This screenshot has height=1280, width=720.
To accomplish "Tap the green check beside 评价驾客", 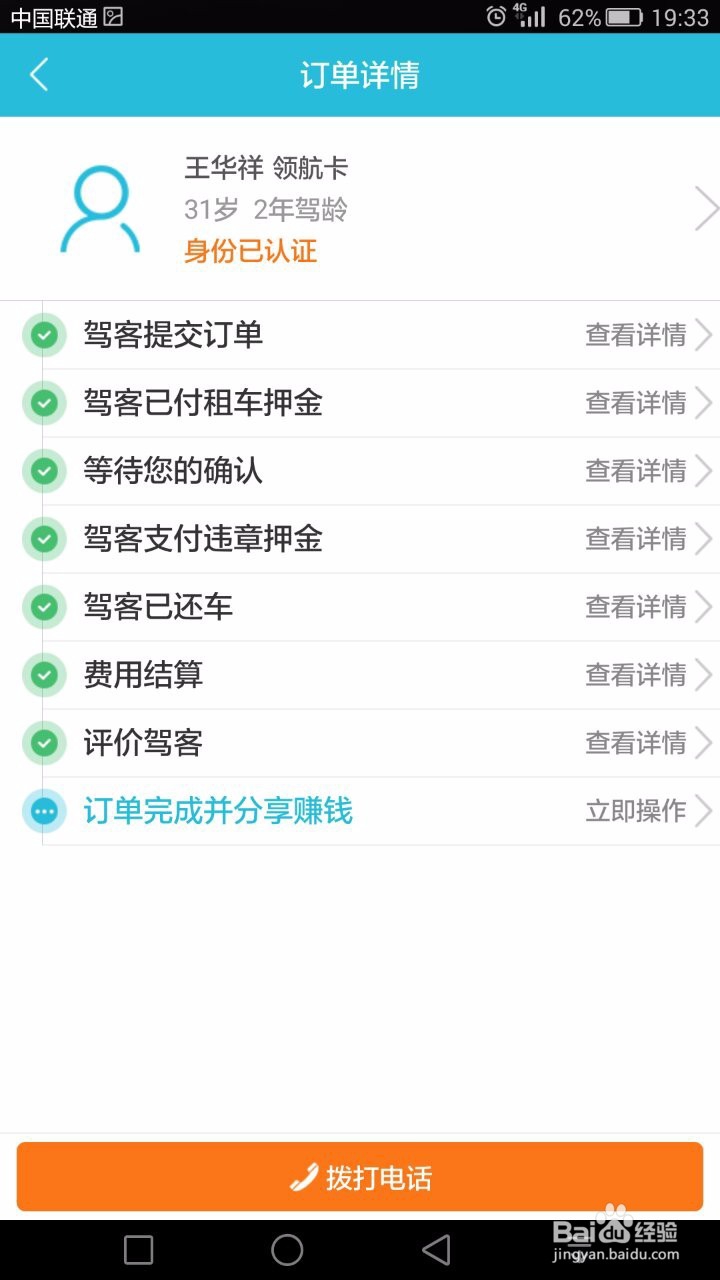I will (43, 743).
